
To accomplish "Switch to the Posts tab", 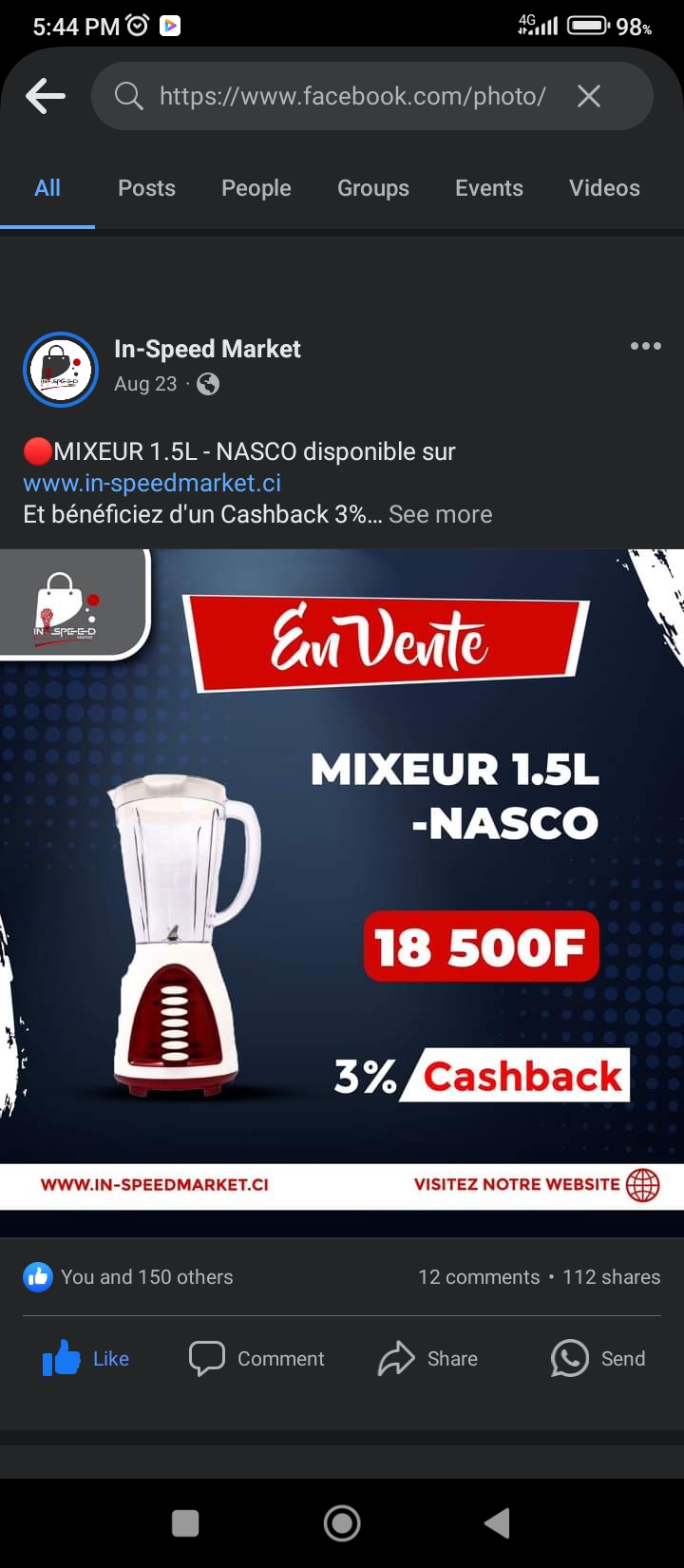I will pos(146,188).
